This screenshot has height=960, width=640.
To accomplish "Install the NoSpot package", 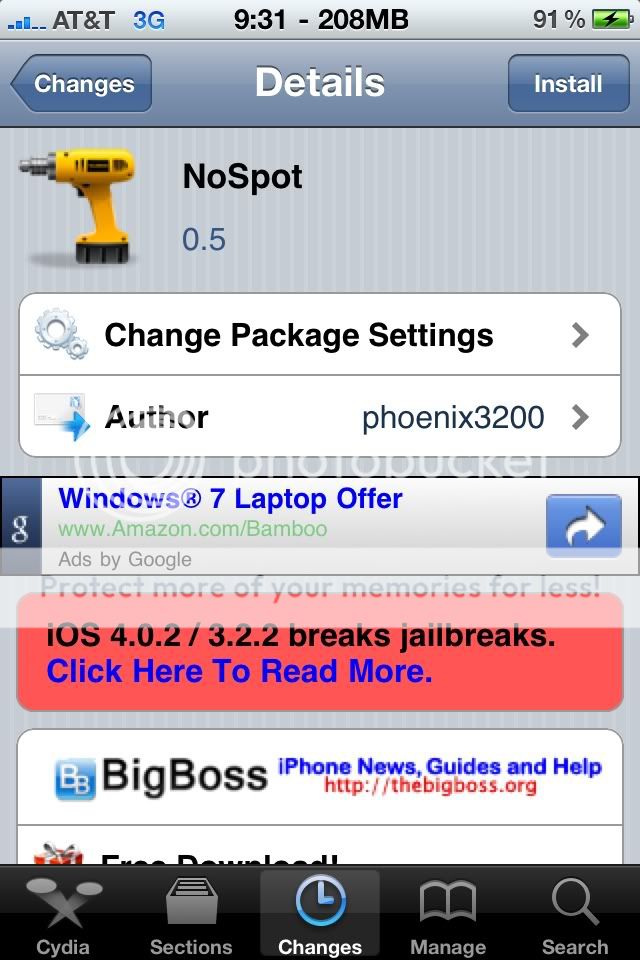I will pos(567,84).
